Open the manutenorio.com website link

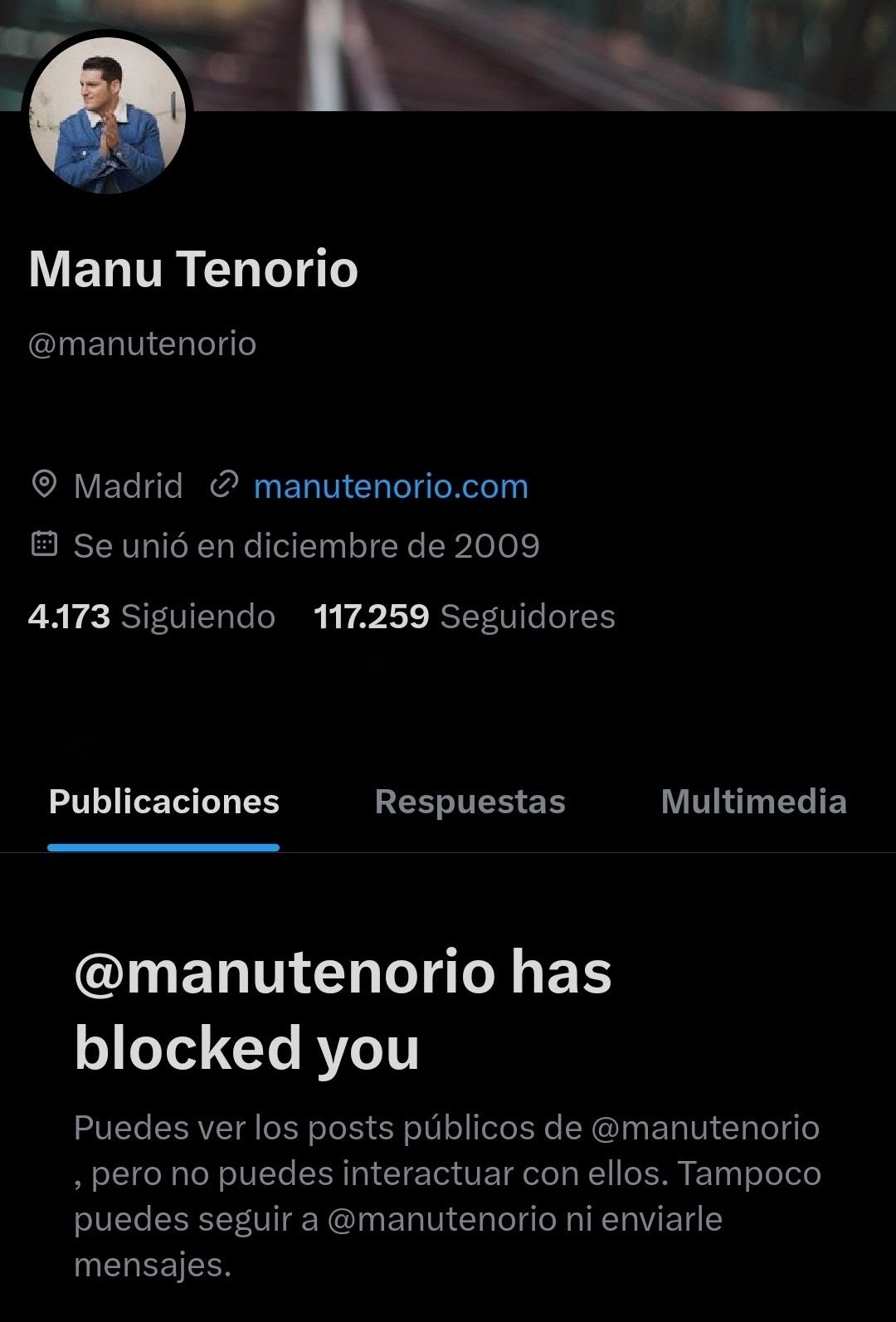click(391, 486)
